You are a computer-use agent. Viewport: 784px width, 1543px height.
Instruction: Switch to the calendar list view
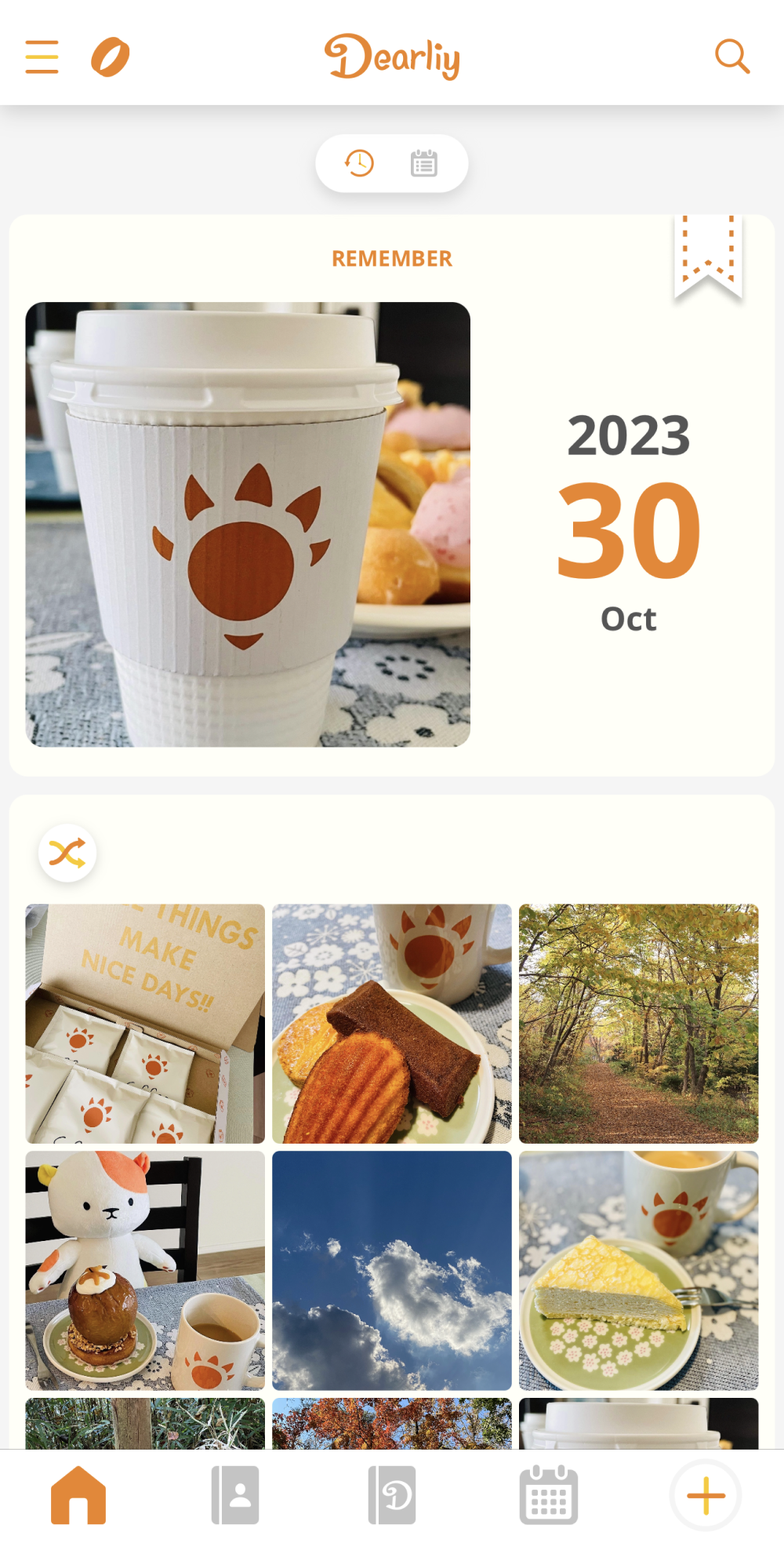(424, 163)
